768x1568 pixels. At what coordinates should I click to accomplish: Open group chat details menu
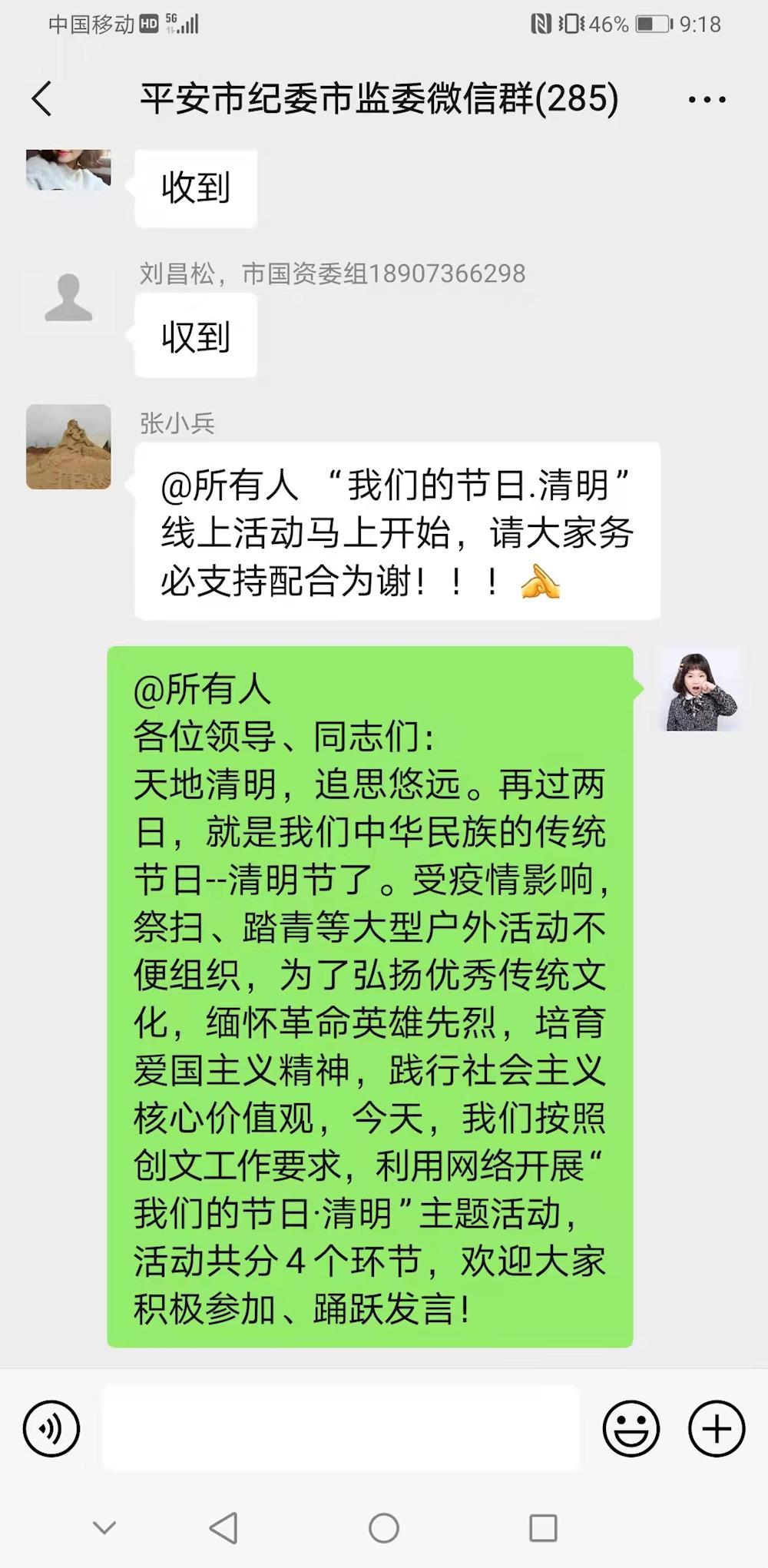707,100
